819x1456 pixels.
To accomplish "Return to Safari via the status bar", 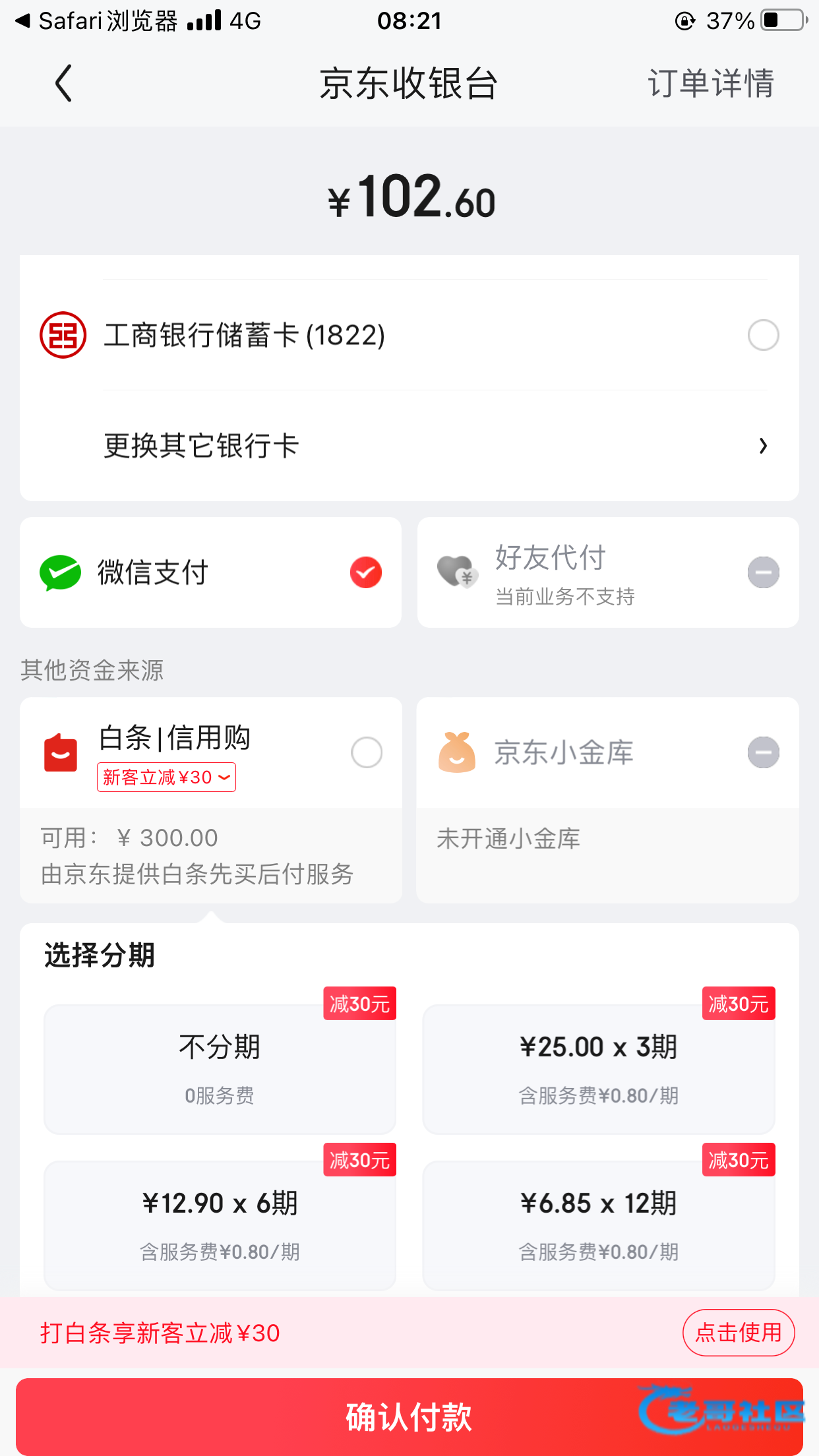I will (99, 21).
